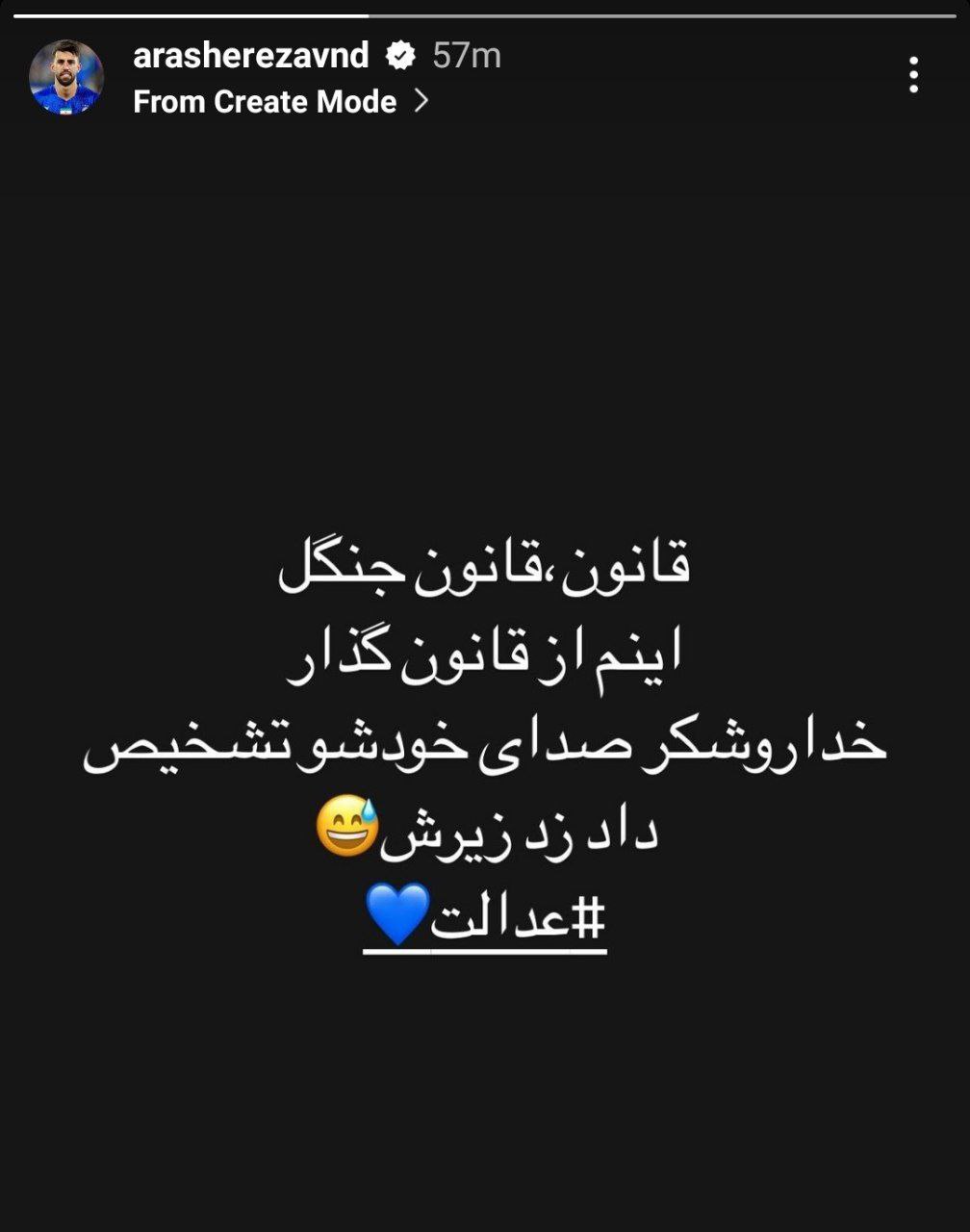Open arasherezavnd's profile picture
This screenshot has height=1232, width=970.
point(66,77)
